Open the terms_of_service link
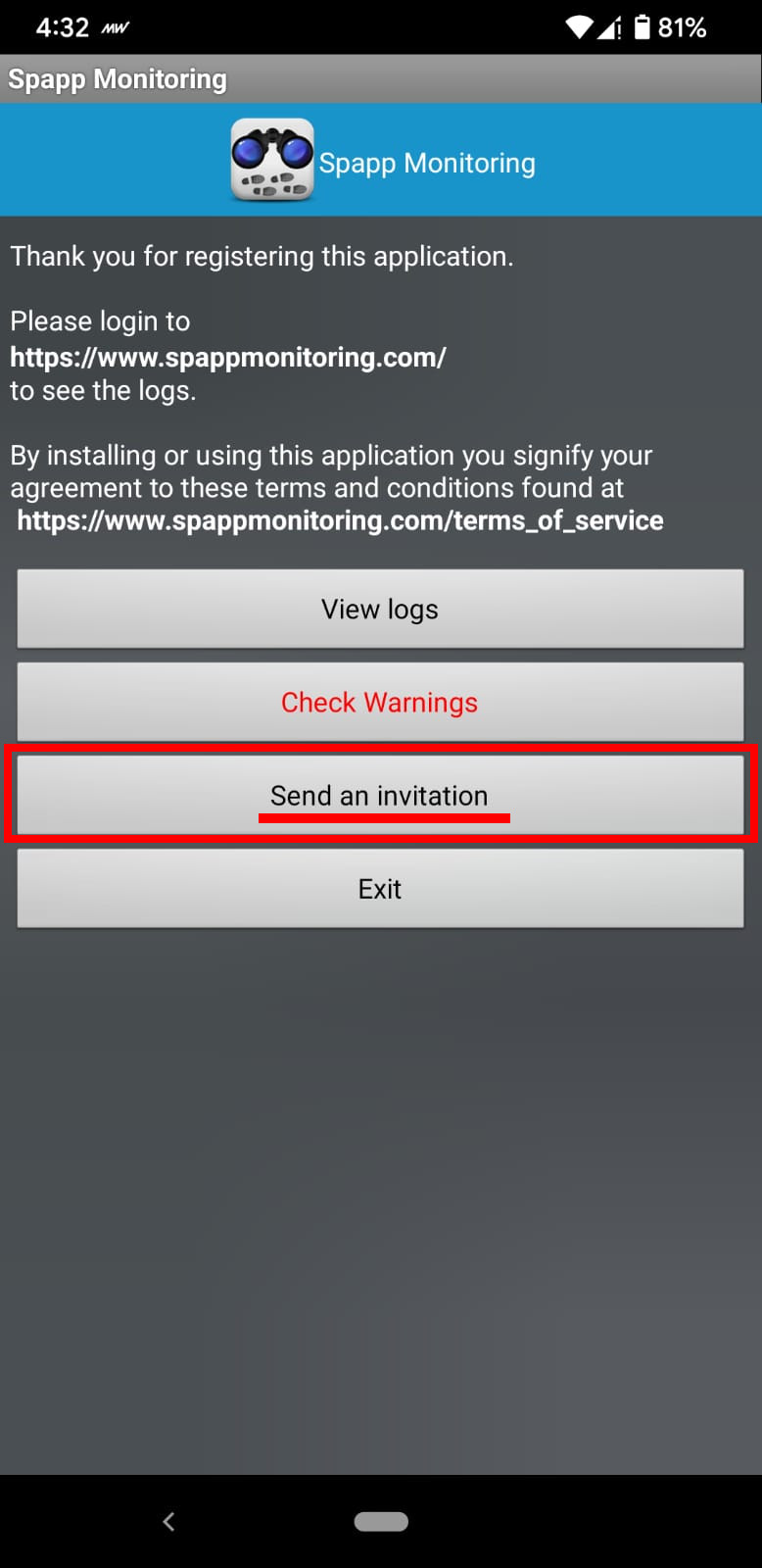 pos(340,520)
